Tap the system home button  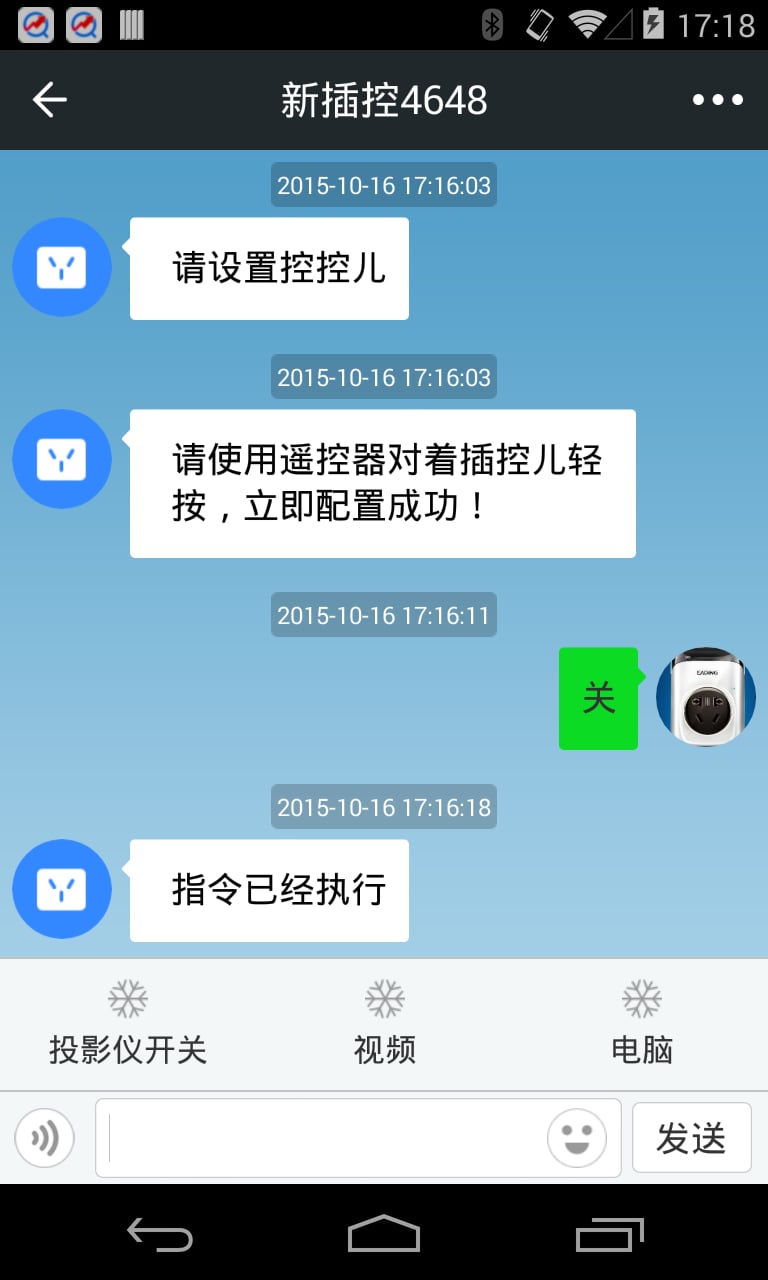point(383,1234)
